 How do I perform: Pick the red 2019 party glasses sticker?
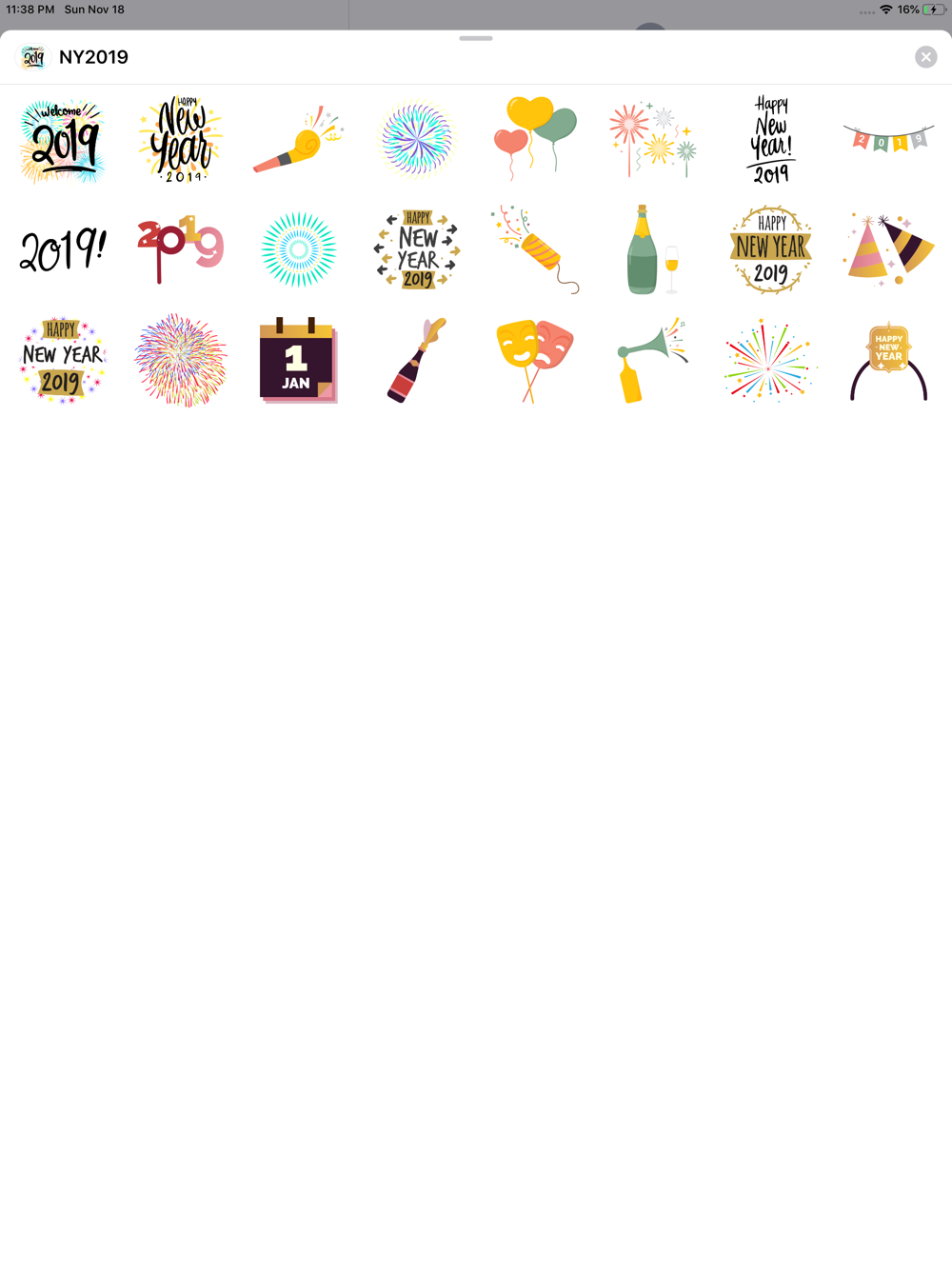(181, 249)
